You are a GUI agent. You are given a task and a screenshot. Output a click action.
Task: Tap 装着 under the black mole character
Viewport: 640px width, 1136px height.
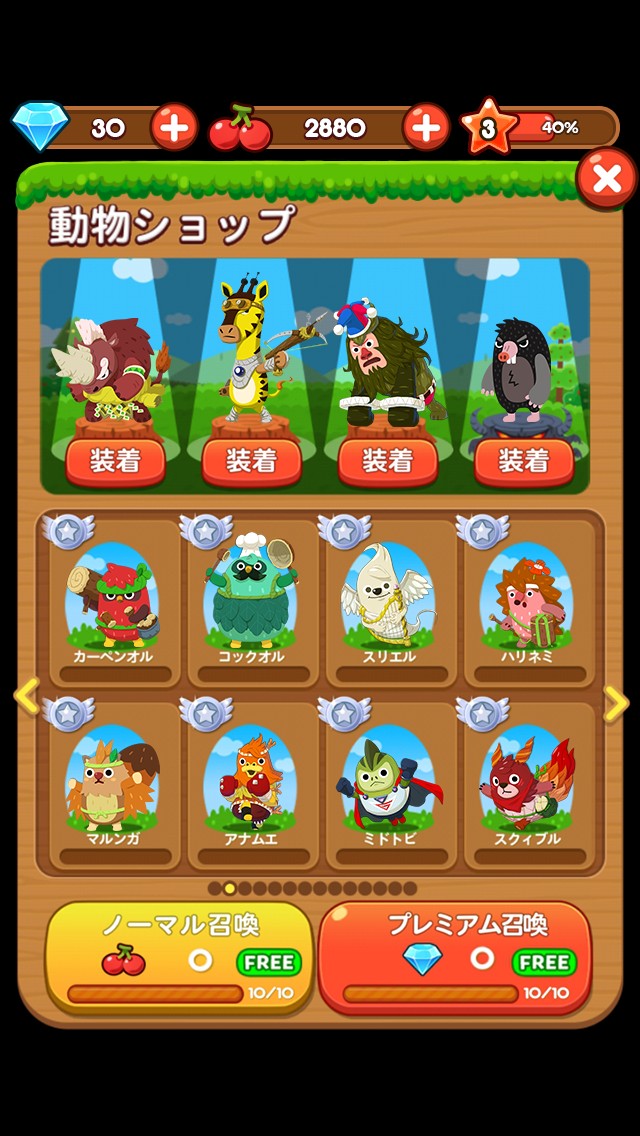click(523, 461)
